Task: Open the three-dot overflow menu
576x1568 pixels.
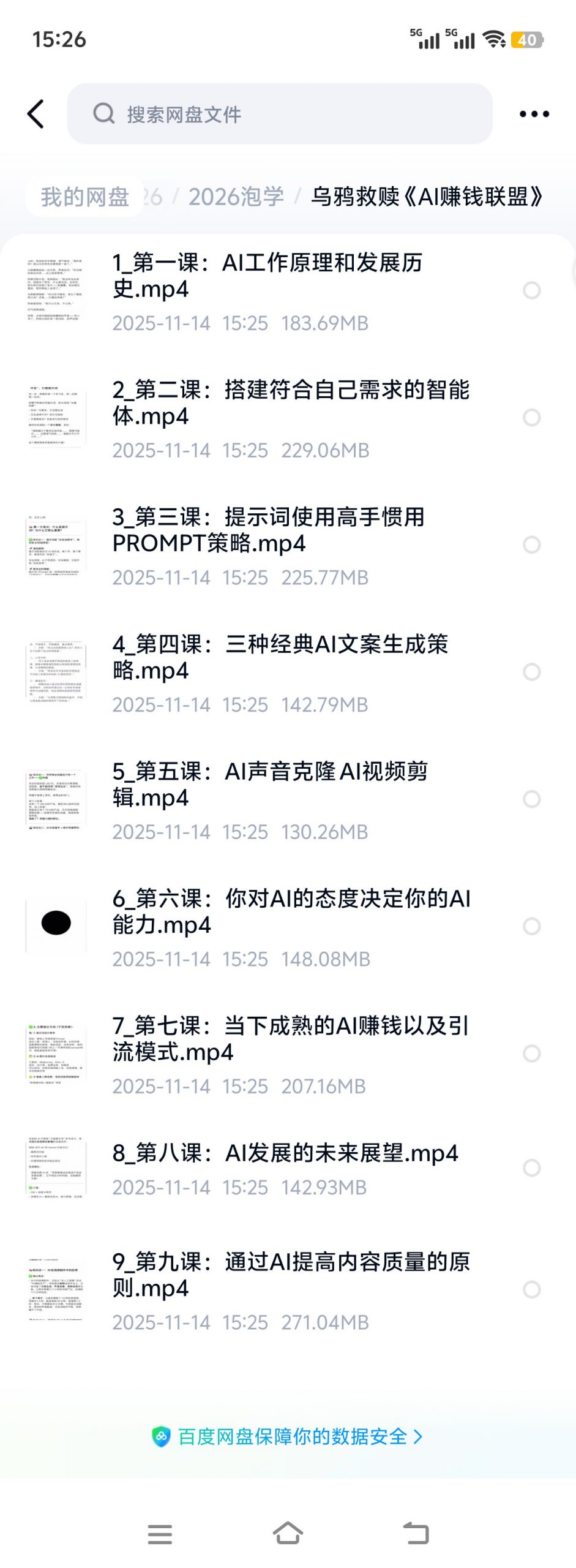Action: [534, 114]
